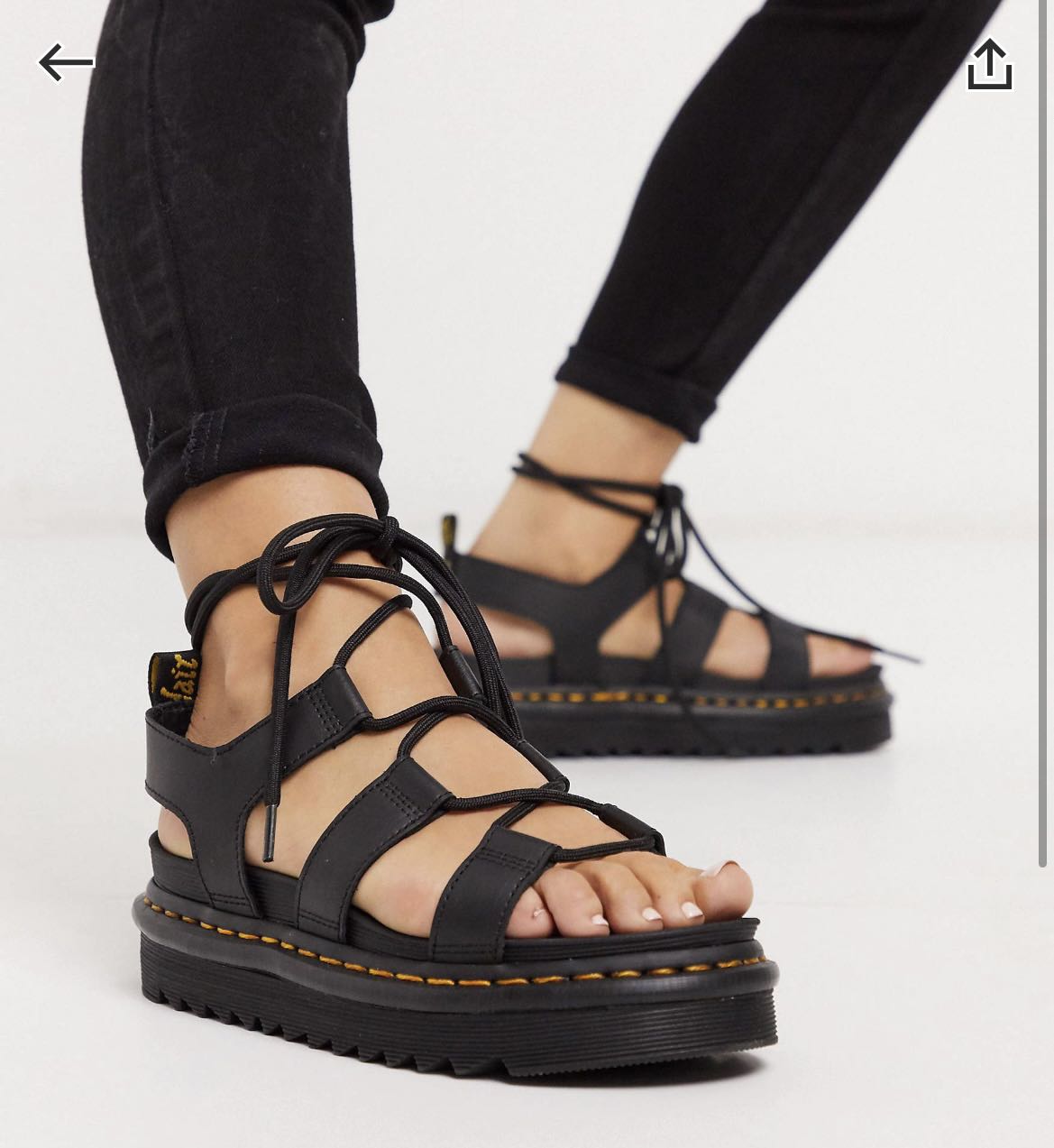
Task: Share this sandal product image
Action: tap(989, 64)
